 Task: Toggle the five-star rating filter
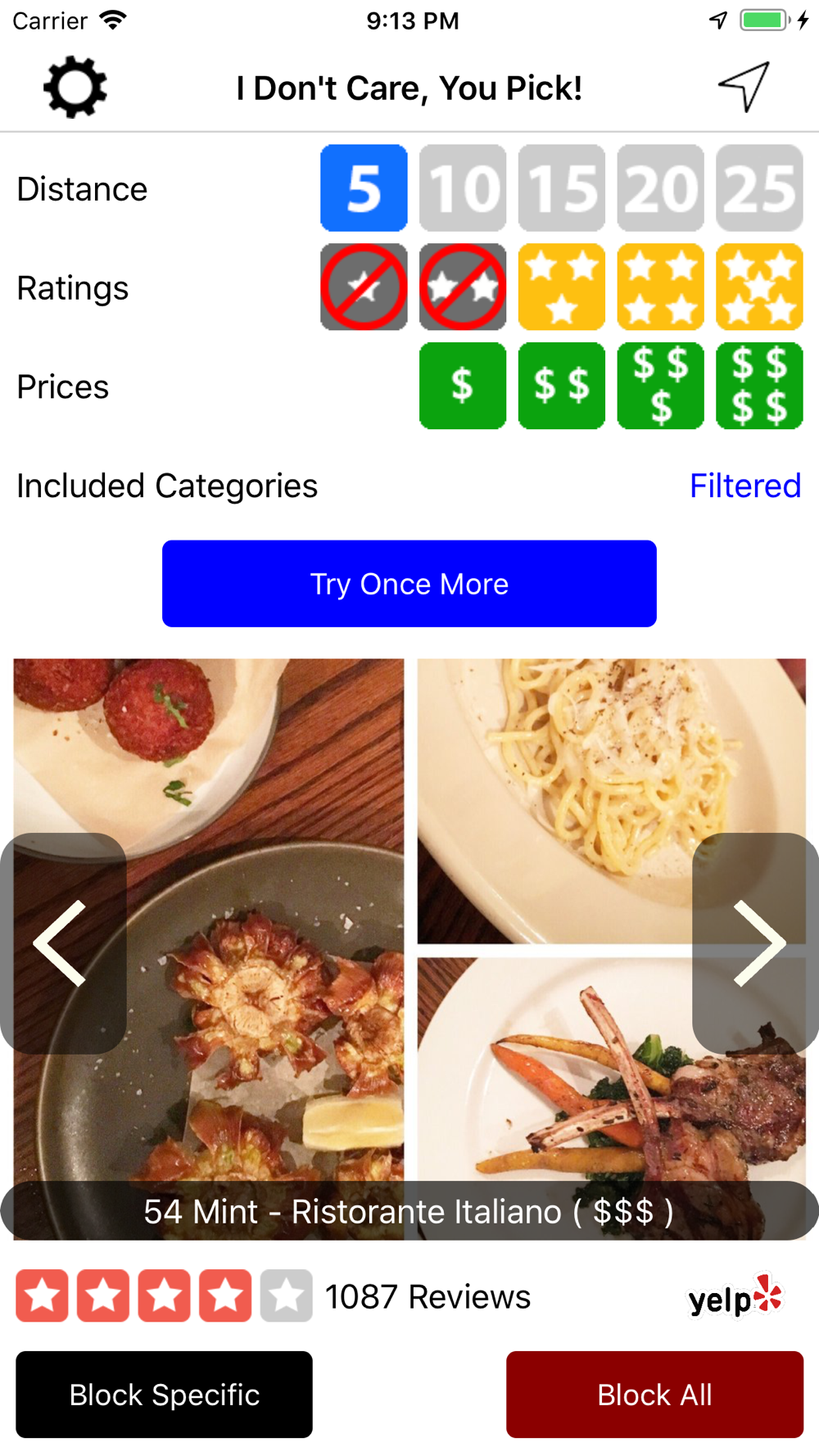click(x=759, y=287)
